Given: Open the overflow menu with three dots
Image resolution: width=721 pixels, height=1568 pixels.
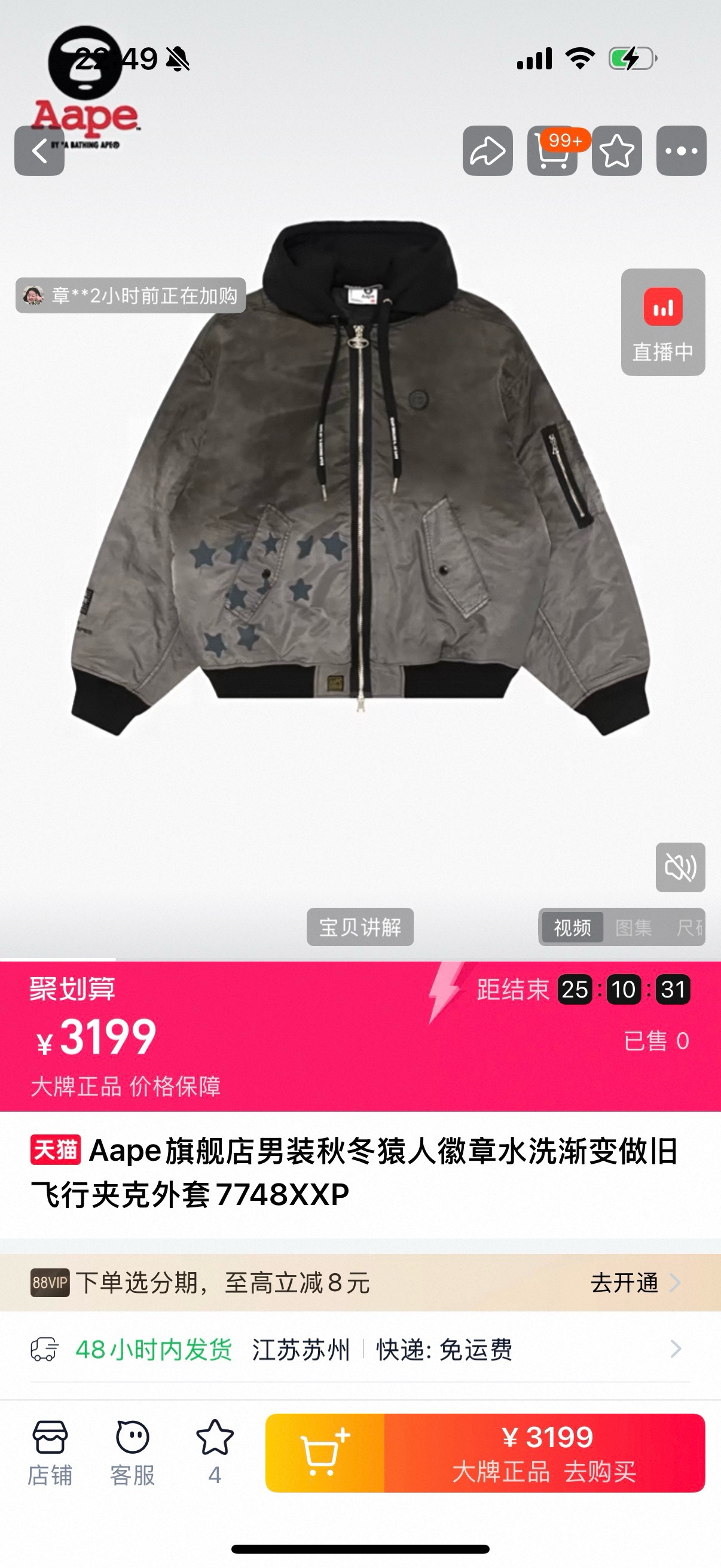Looking at the screenshot, I should coord(681,151).
